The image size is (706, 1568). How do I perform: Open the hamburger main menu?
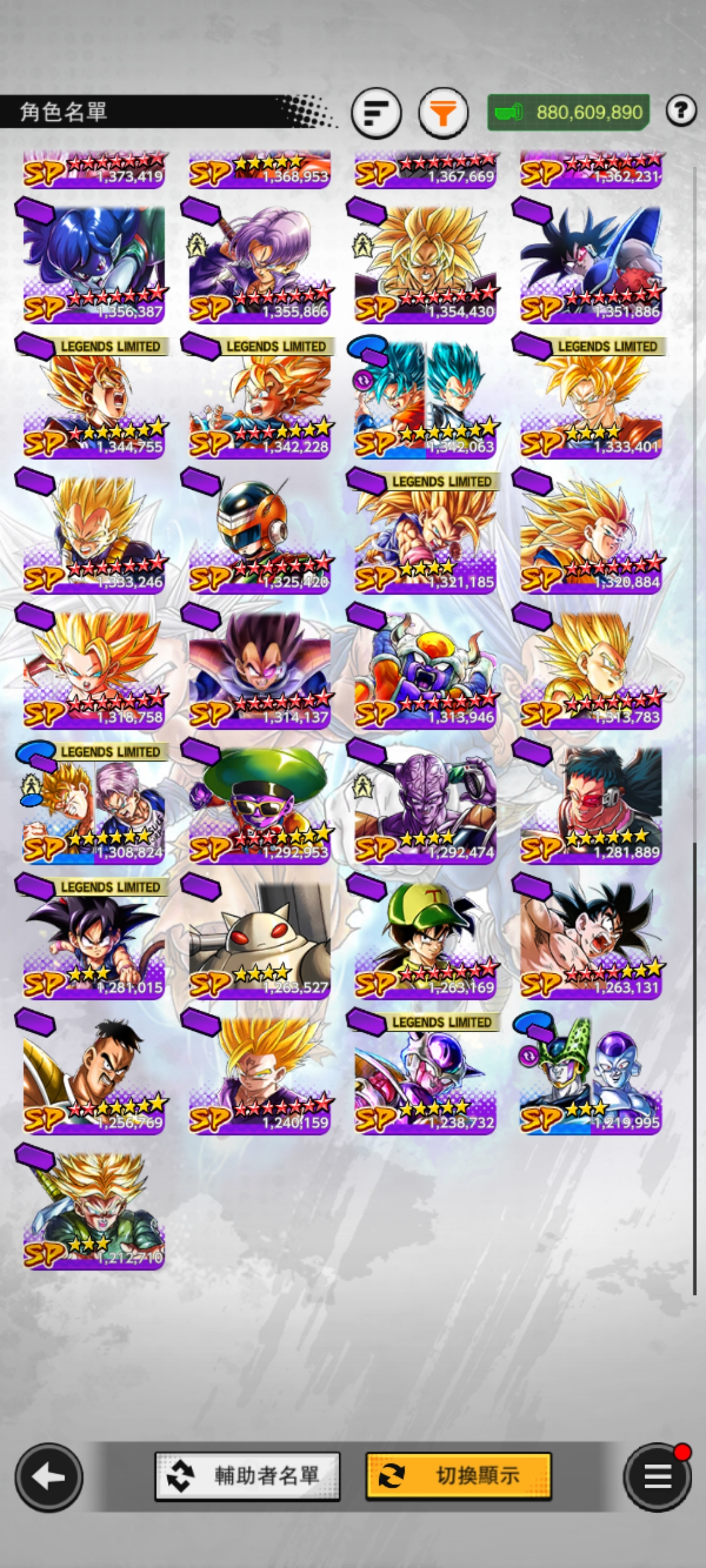click(657, 1477)
